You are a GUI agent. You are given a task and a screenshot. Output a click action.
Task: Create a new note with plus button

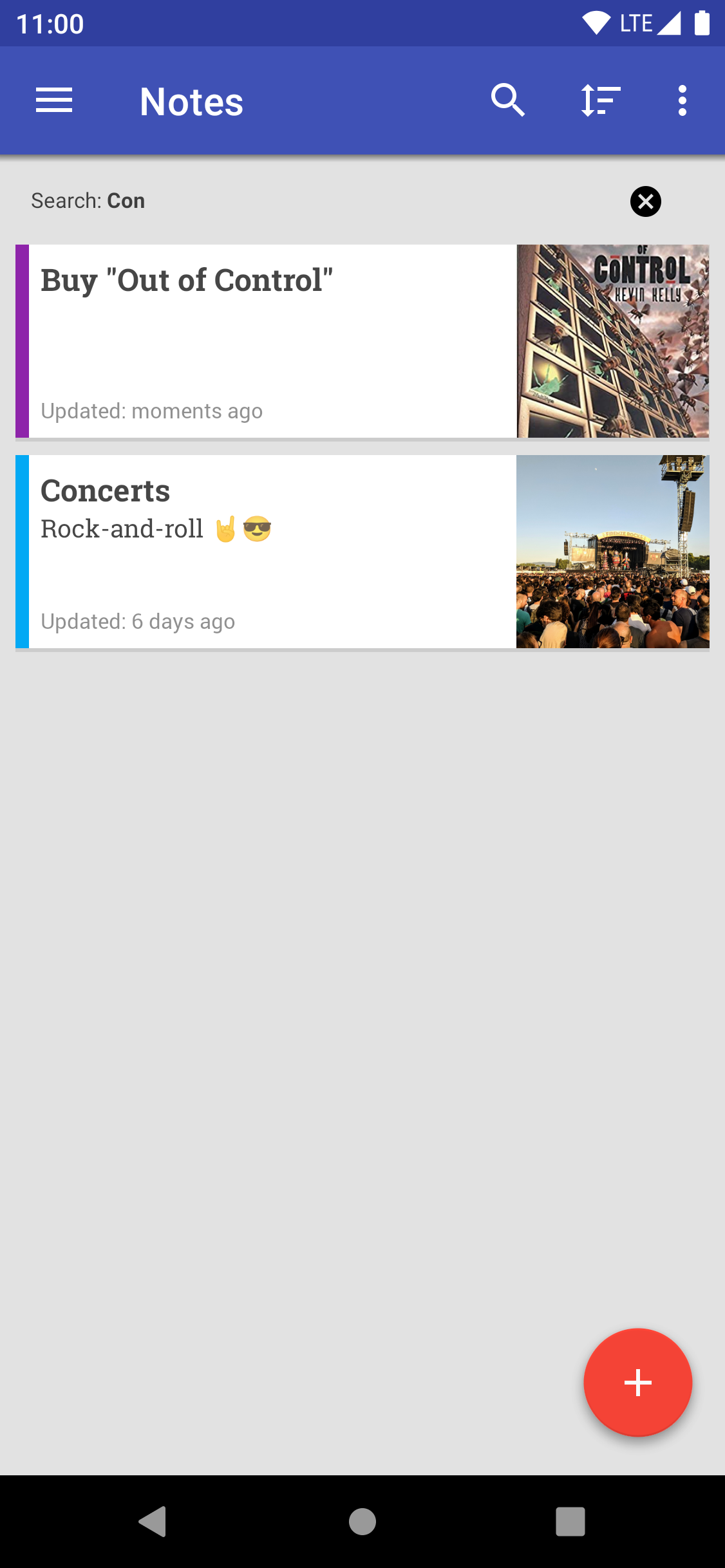(x=637, y=1382)
